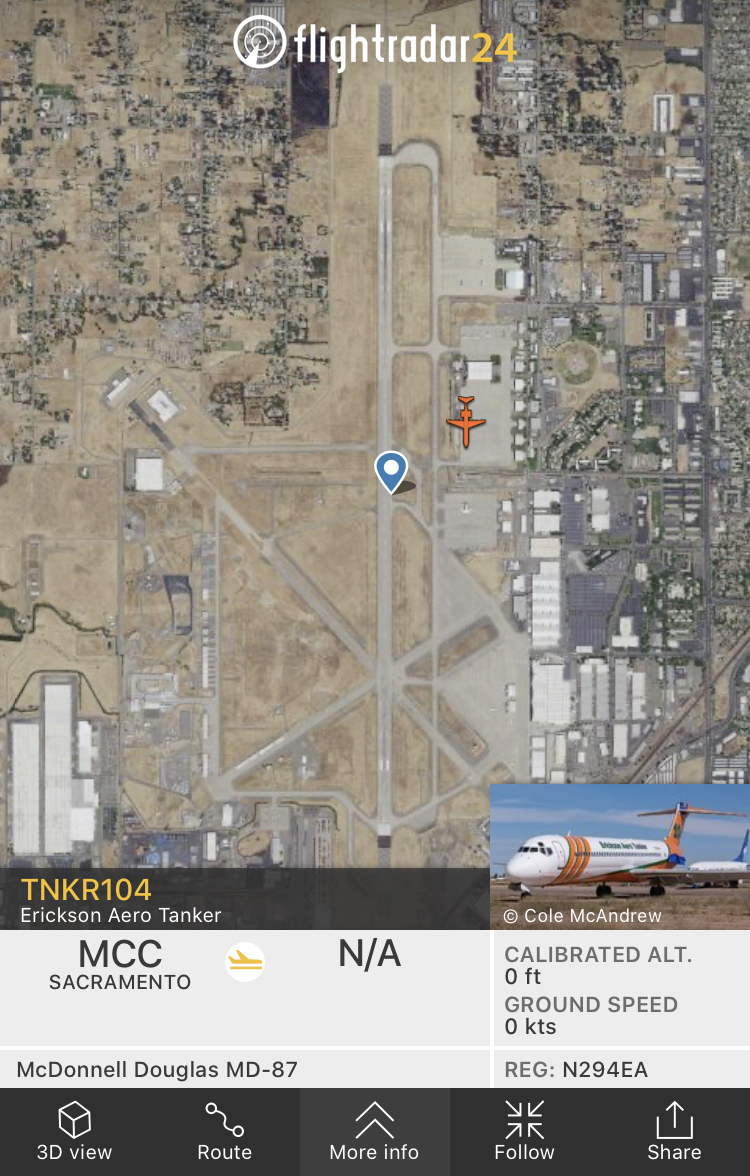Follow the TNKR104 aircraft

pyautogui.click(x=524, y=1132)
